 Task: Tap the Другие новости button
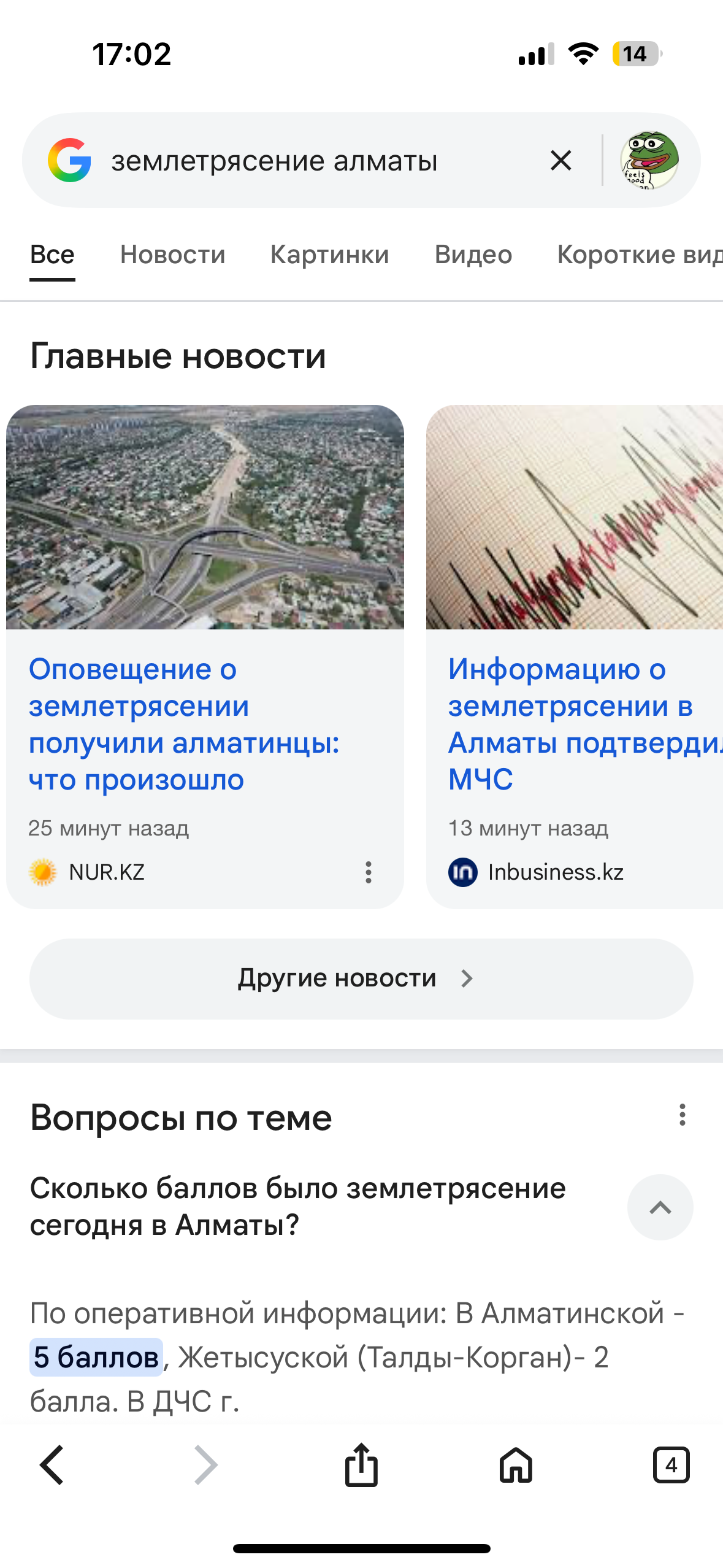361,978
